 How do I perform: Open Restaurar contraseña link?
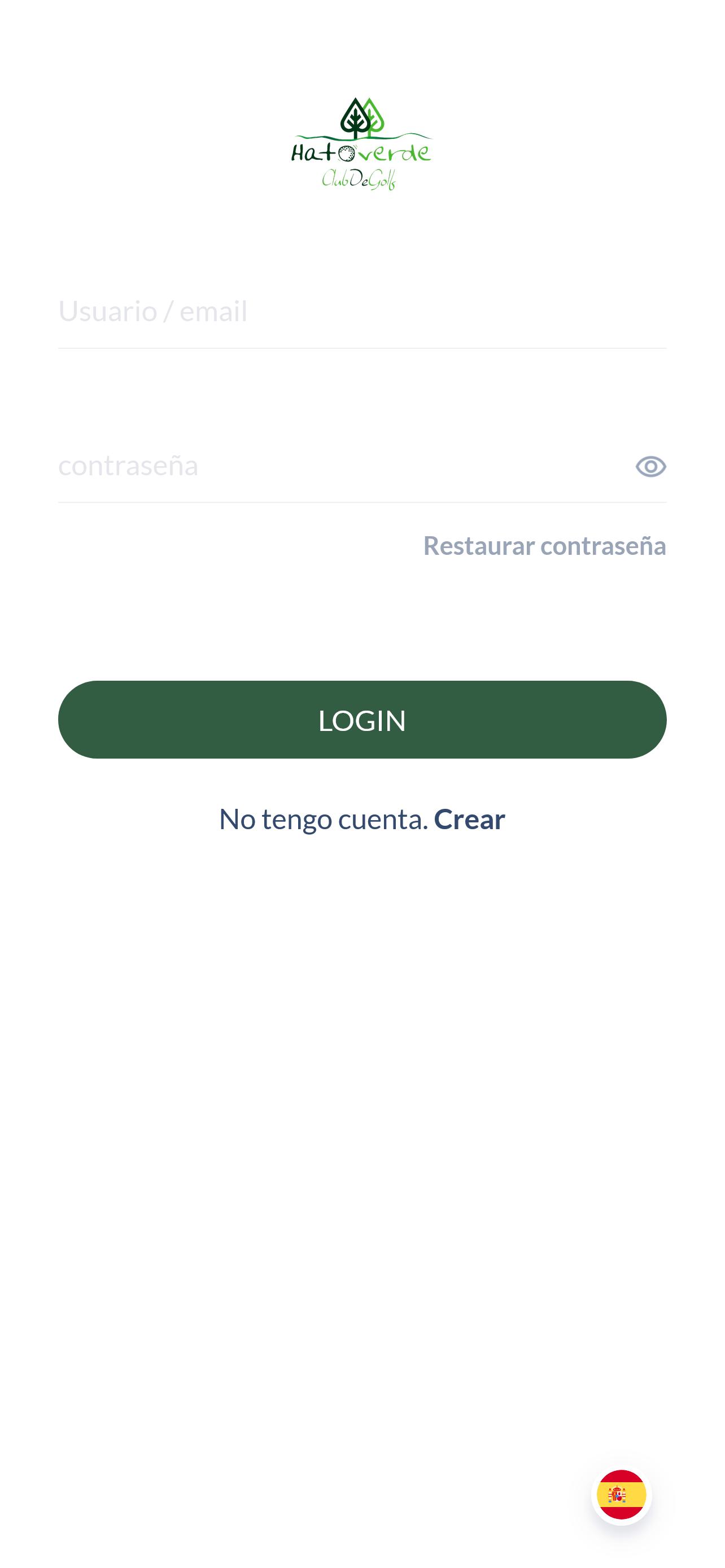[544, 545]
